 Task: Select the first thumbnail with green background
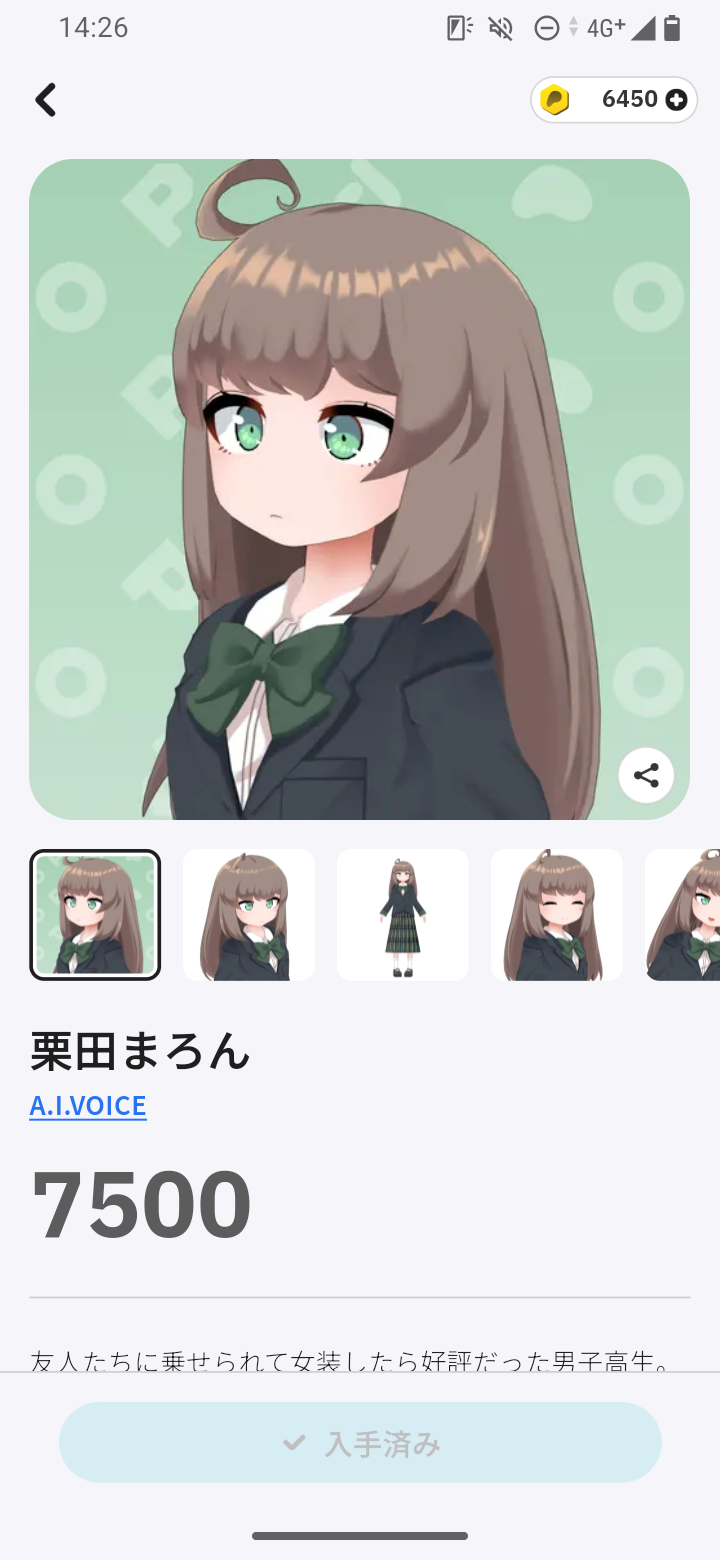[95, 914]
